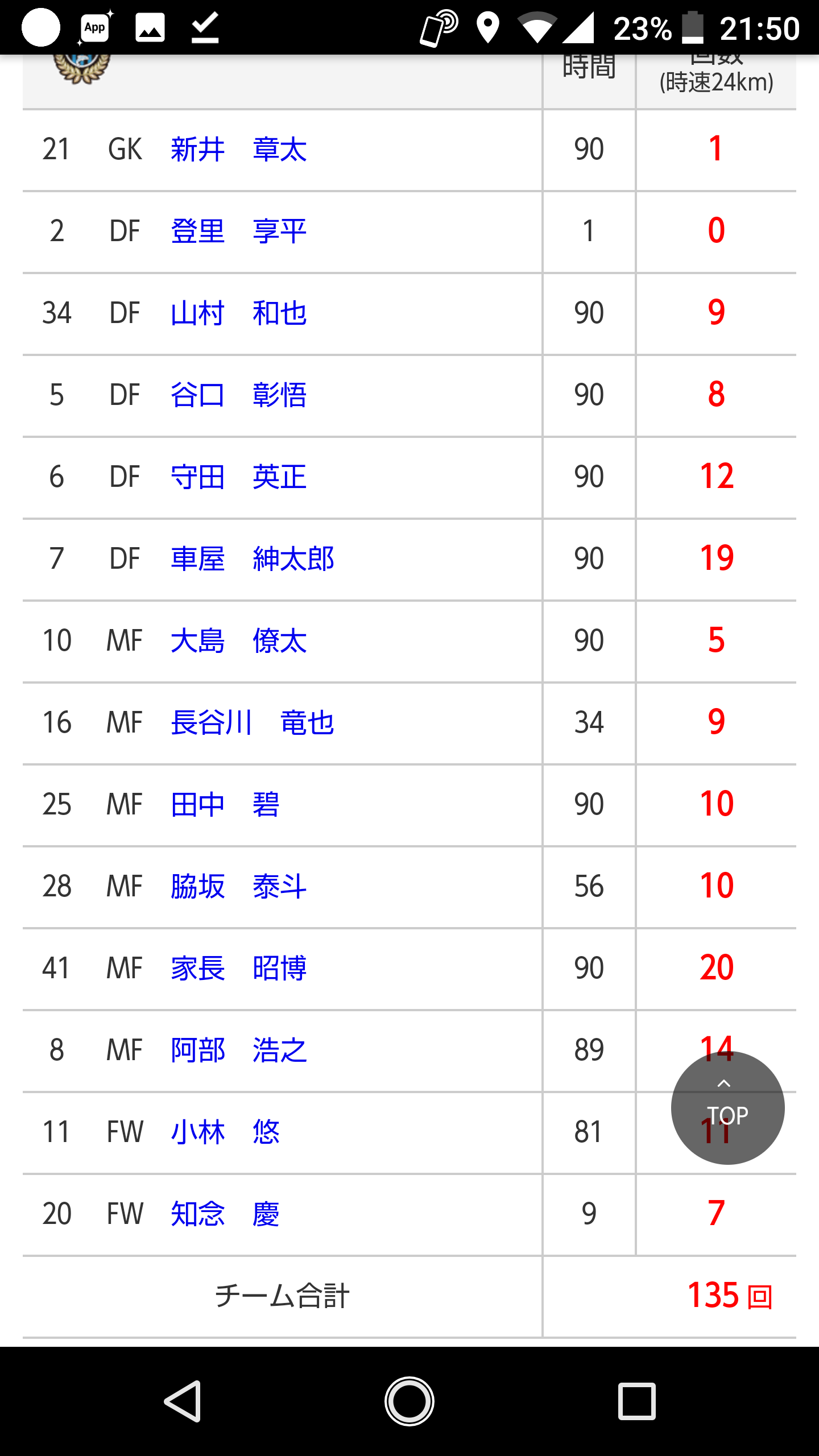Open player link 守田 英正
This screenshot has height=1456, width=819.
239,477
